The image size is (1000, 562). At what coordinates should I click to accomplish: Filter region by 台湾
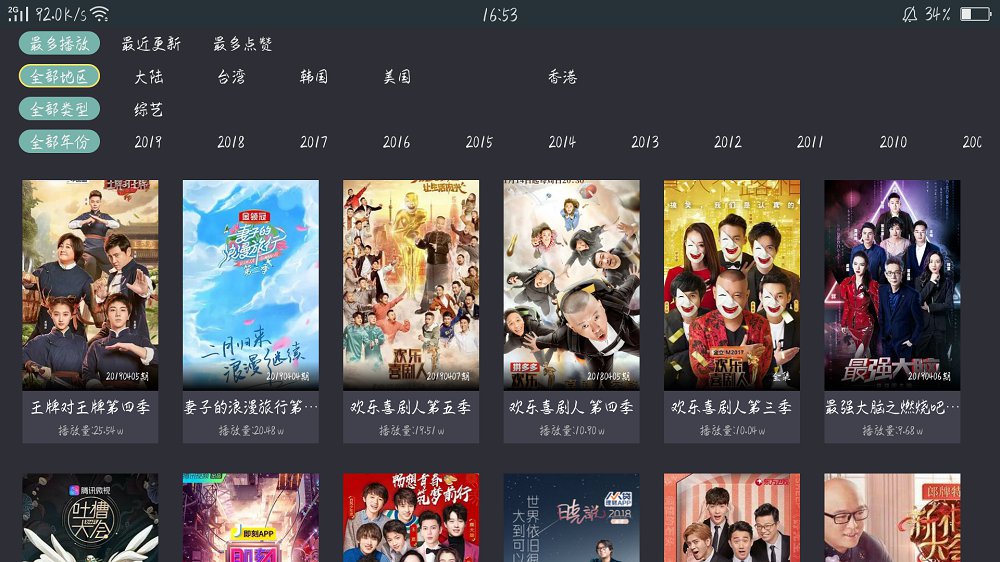[x=231, y=77]
